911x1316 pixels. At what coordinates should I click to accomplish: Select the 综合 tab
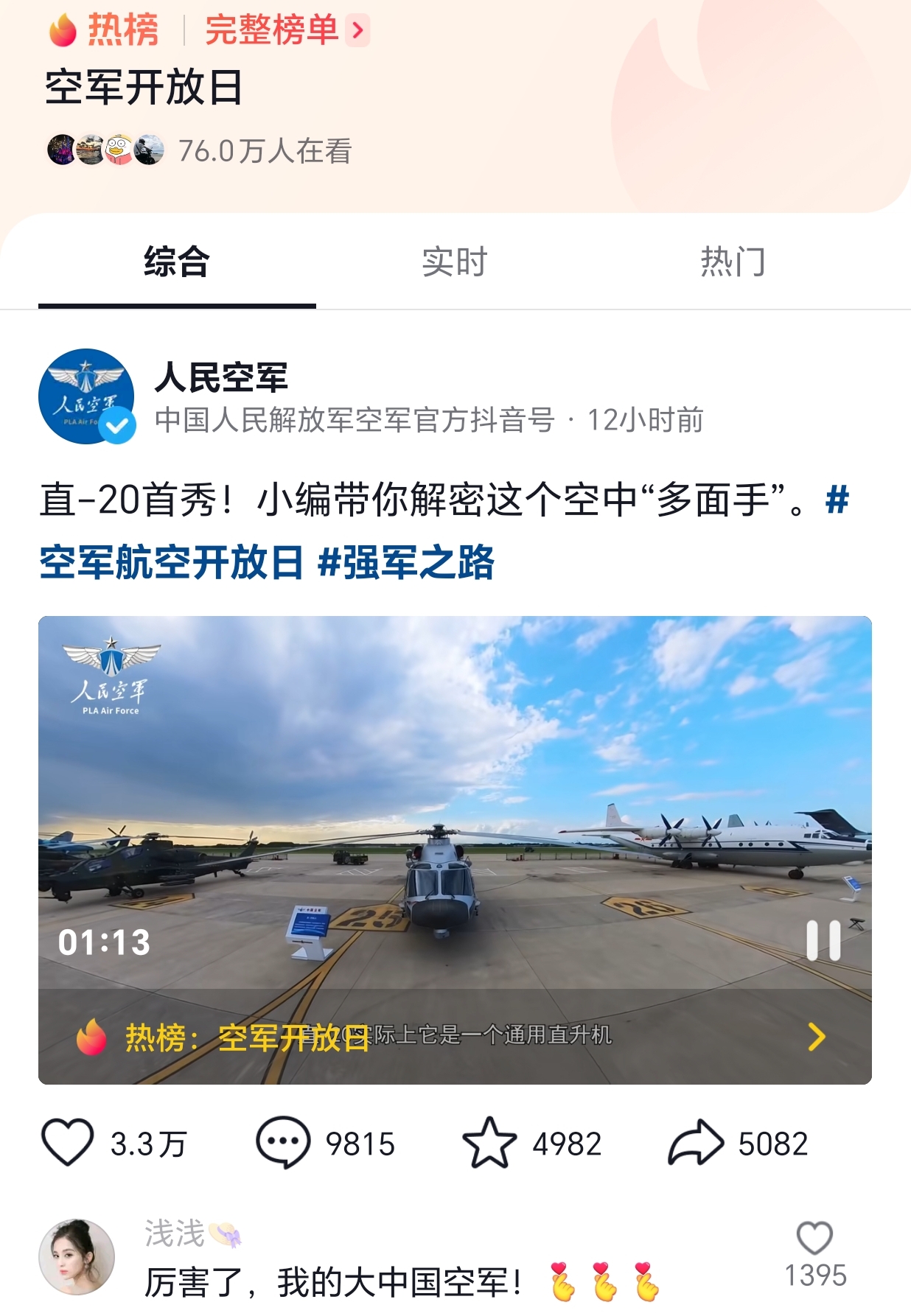click(177, 262)
